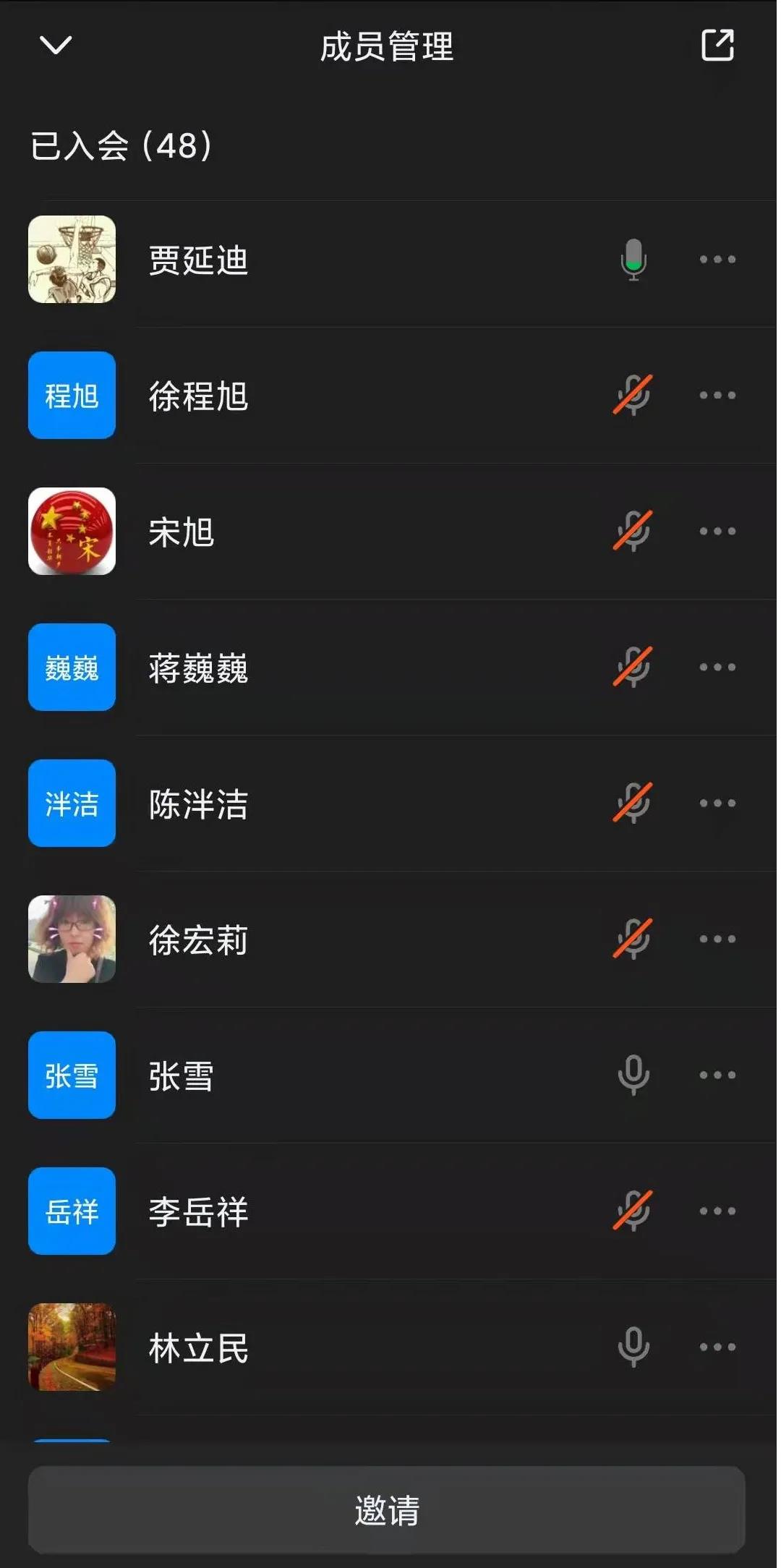The height and width of the screenshot is (1568, 781).
Task: Open more options for 张雪
Action: pyautogui.click(x=717, y=1075)
